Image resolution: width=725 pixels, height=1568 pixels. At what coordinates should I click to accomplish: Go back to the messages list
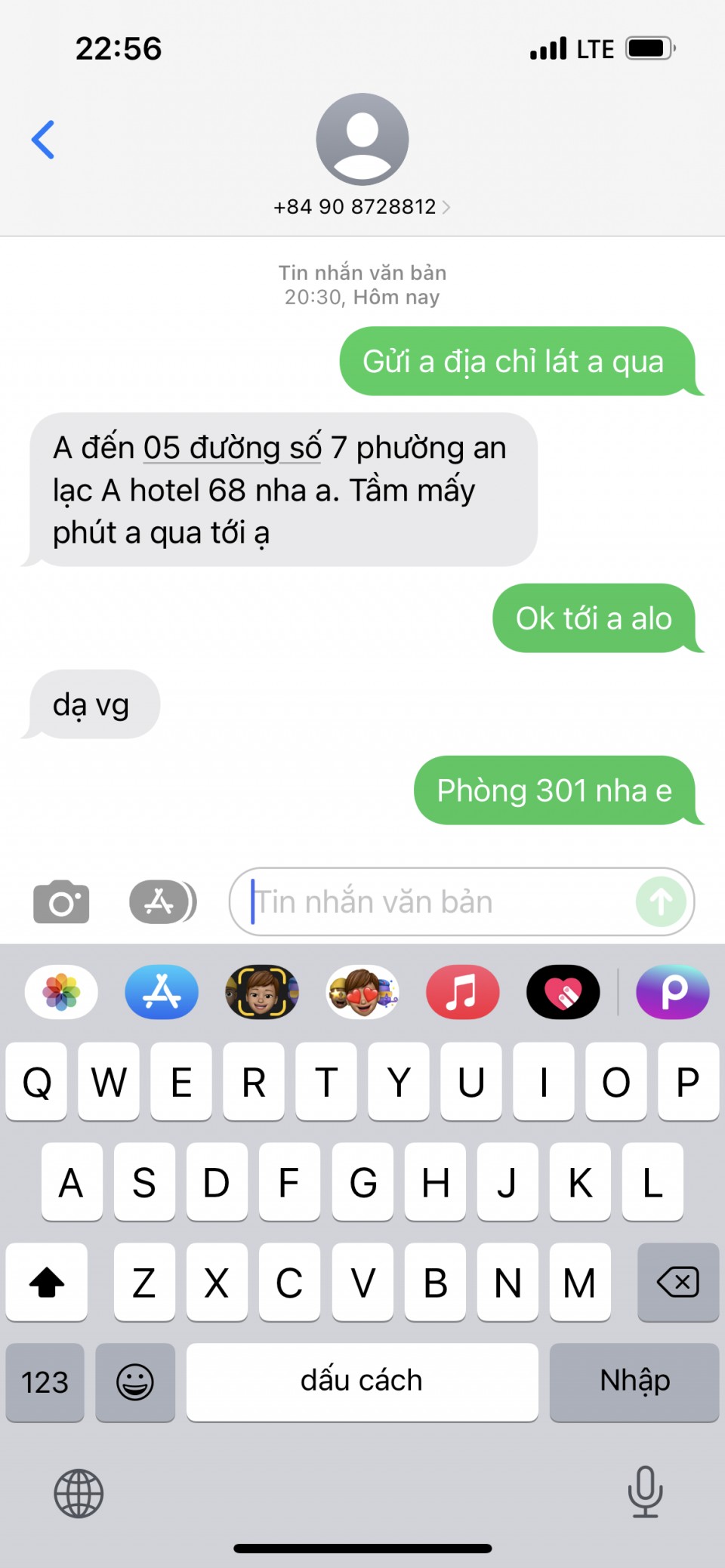(x=43, y=140)
